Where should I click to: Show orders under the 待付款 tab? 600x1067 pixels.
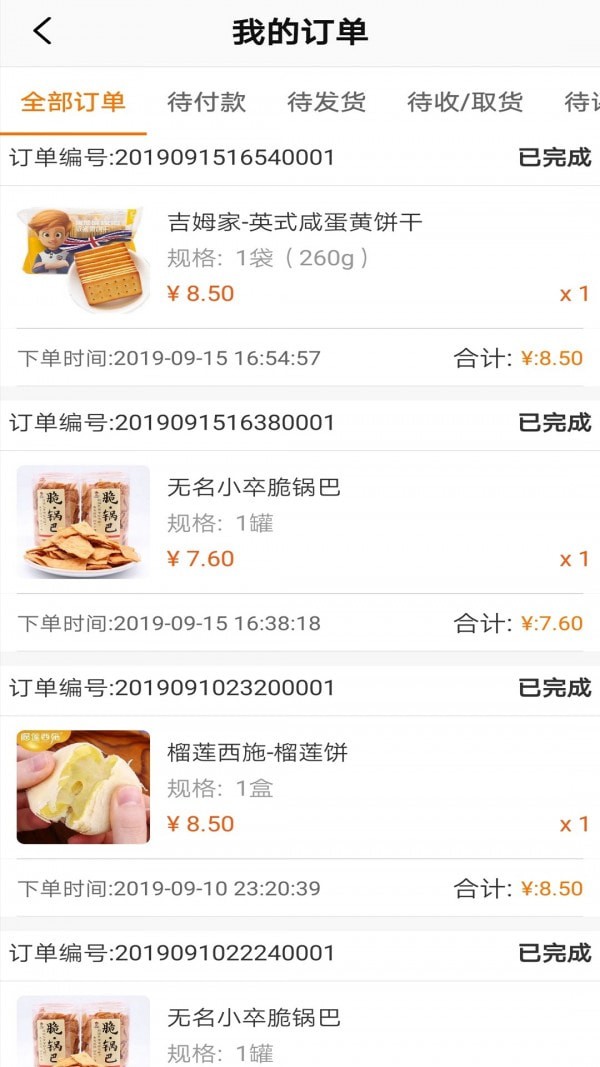[207, 102]
